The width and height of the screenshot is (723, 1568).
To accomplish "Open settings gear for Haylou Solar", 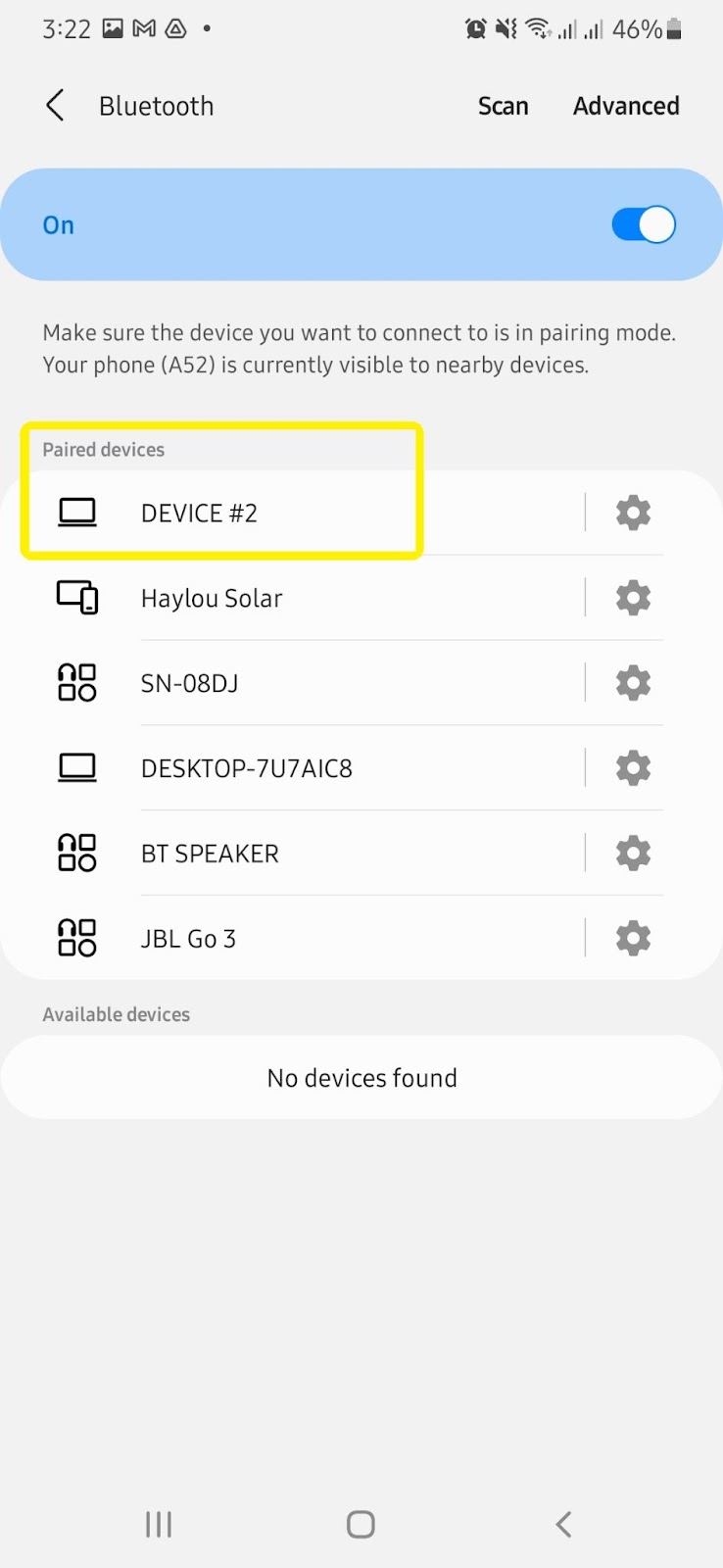I will pyautogui.click(x=633, y=598).
